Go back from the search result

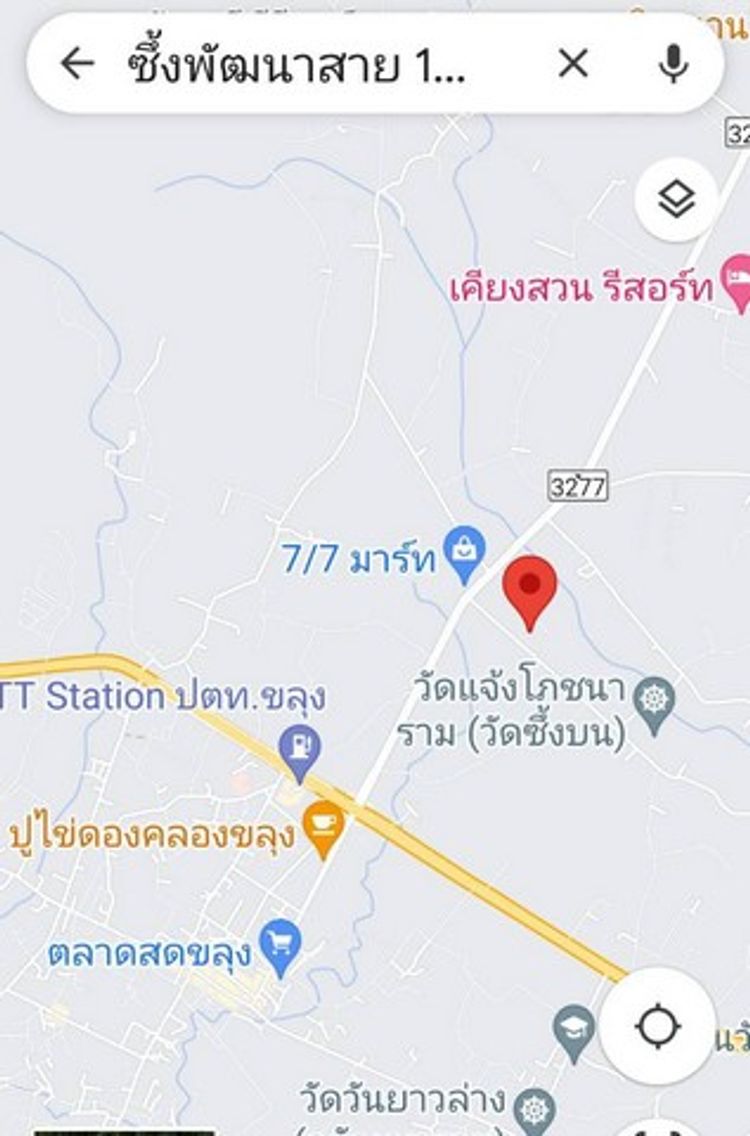tap(76, 64)
